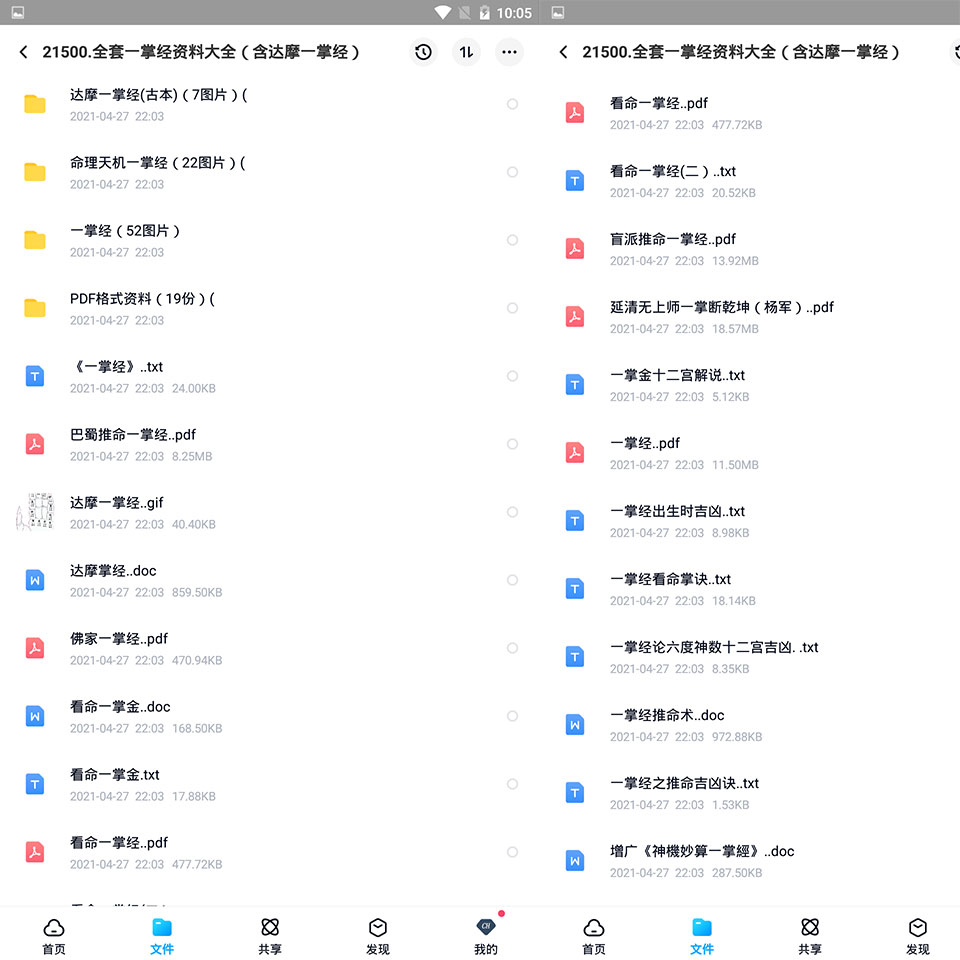The height and width of the screenshot is (960, 960).
Task: Open the 达摩一掌经(古本) folder
Action: (269, 105)
